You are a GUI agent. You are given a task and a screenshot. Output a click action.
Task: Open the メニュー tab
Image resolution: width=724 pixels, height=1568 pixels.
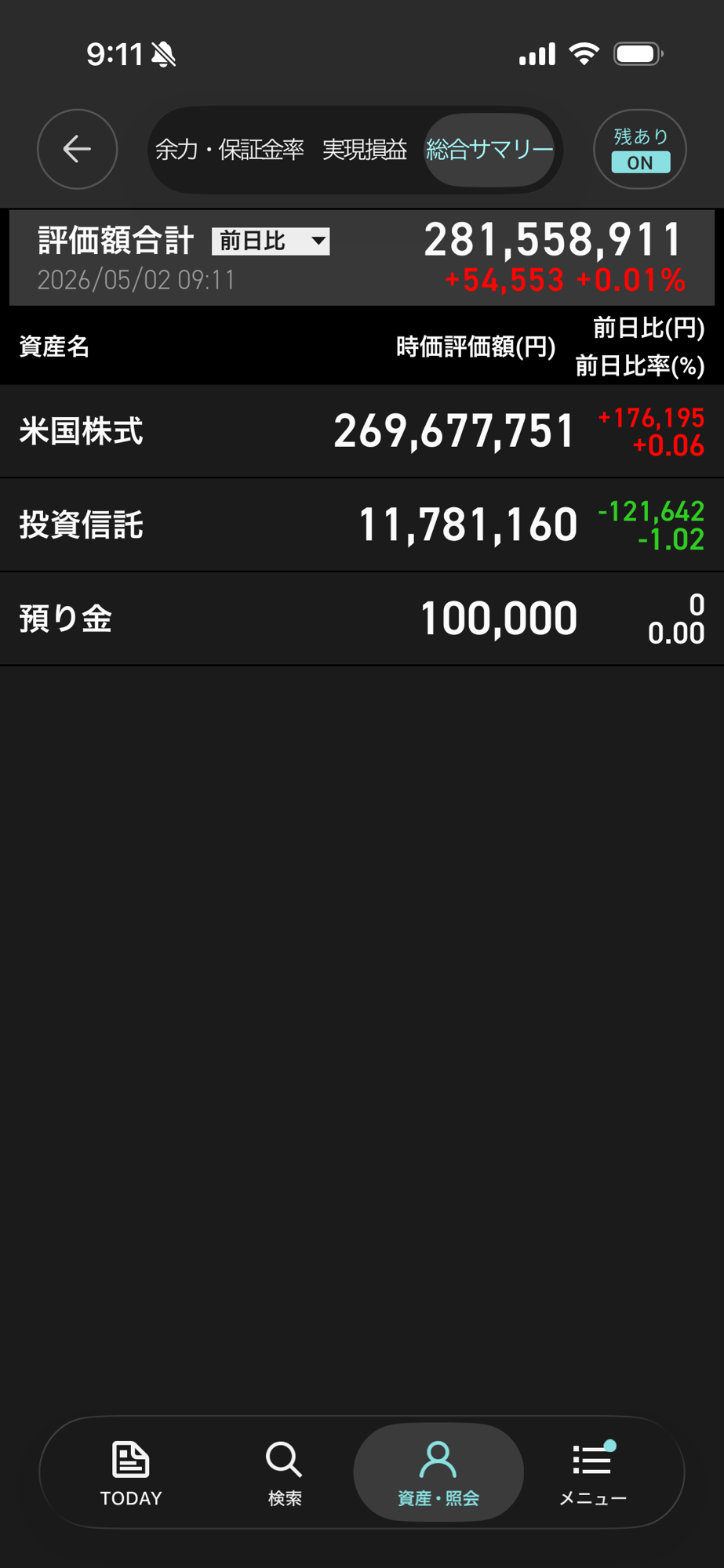tap(593, 1472)
